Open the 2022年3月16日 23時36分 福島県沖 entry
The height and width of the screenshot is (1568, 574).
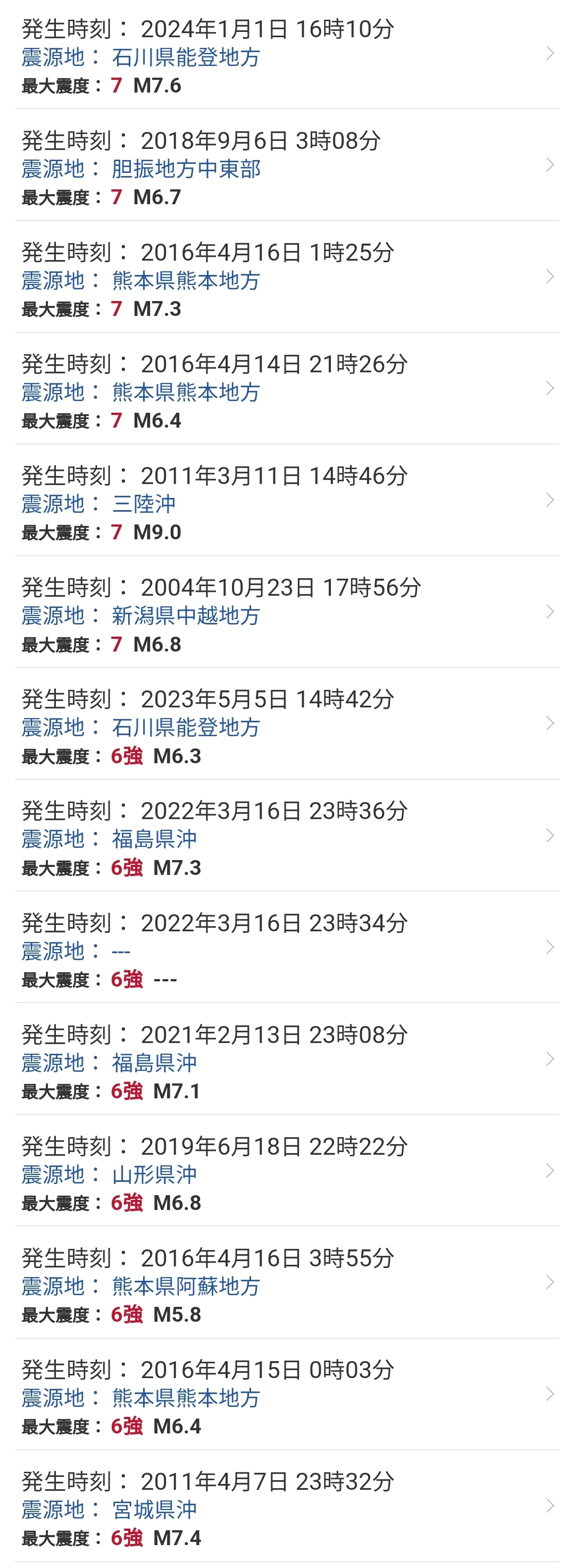coord(286,838)
